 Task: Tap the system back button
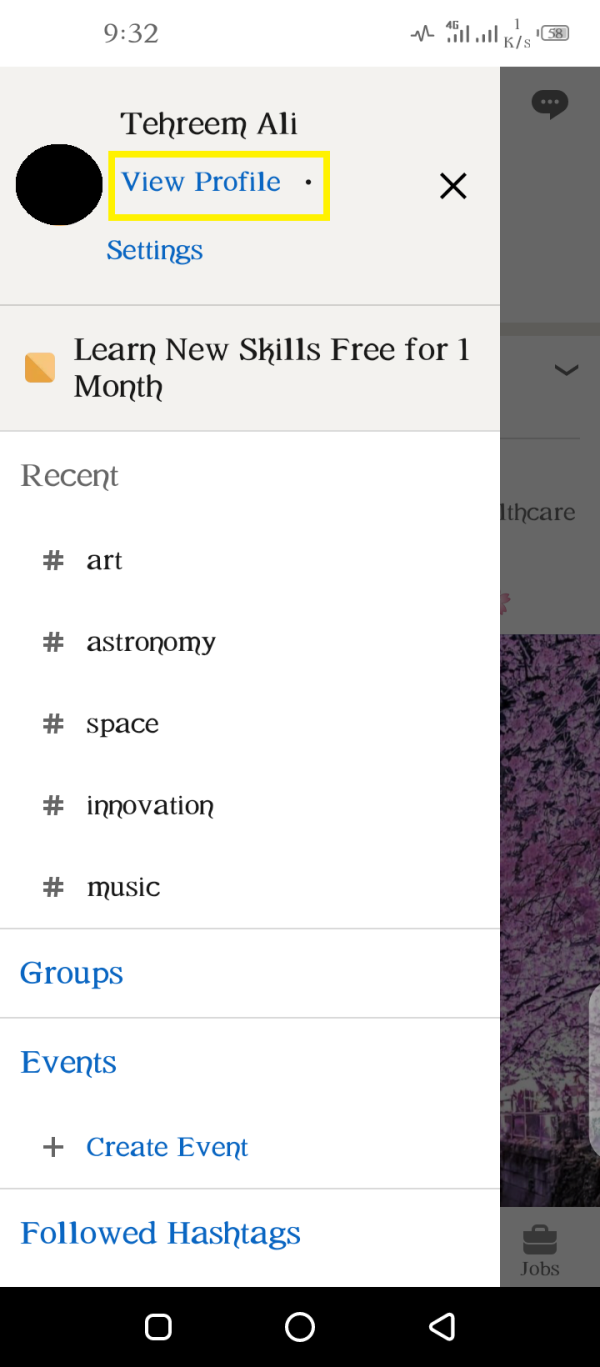click(441, 1327)
